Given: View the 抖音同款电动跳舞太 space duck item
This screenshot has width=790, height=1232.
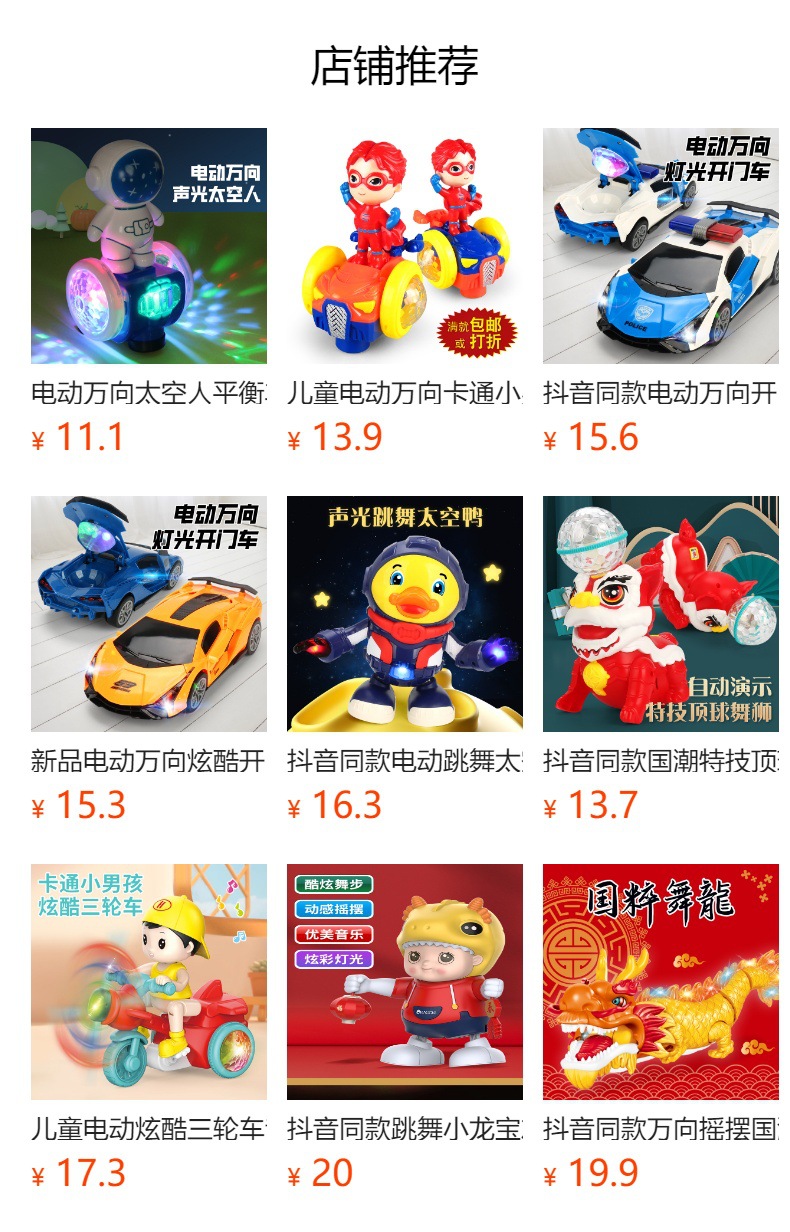Looking at the screenshot, I should [405, 614].
